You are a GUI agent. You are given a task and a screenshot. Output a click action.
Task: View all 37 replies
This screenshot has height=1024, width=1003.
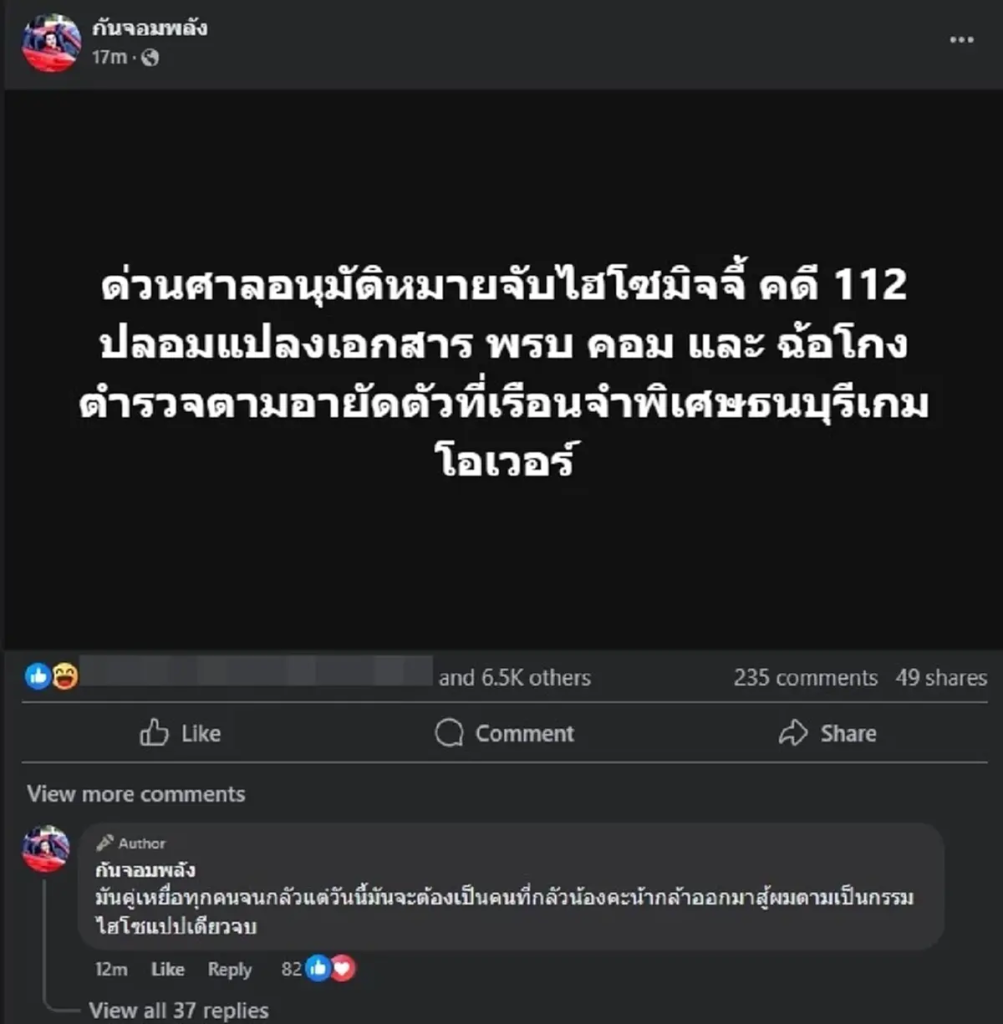(178, 1010)
